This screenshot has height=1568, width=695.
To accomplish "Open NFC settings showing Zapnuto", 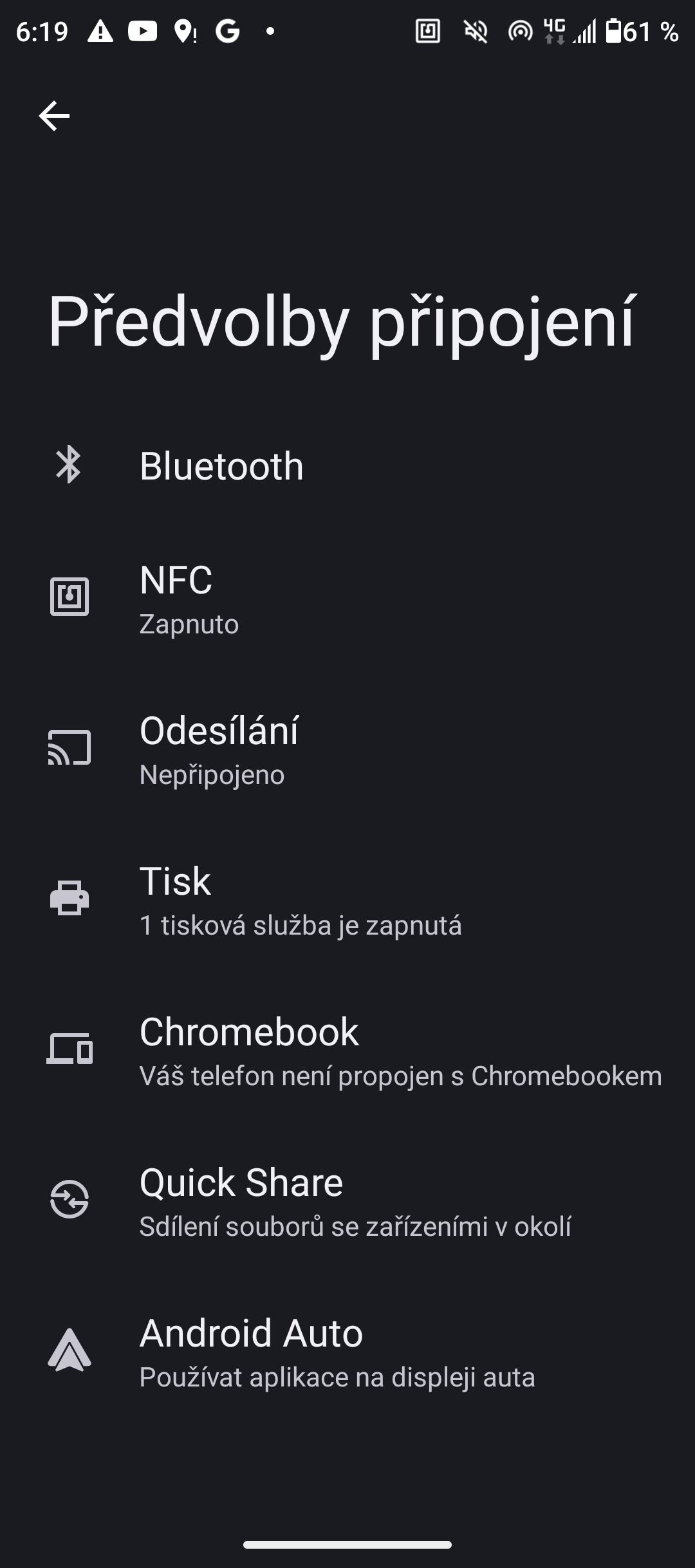I will pyautogui.click(x=347, y=599).
